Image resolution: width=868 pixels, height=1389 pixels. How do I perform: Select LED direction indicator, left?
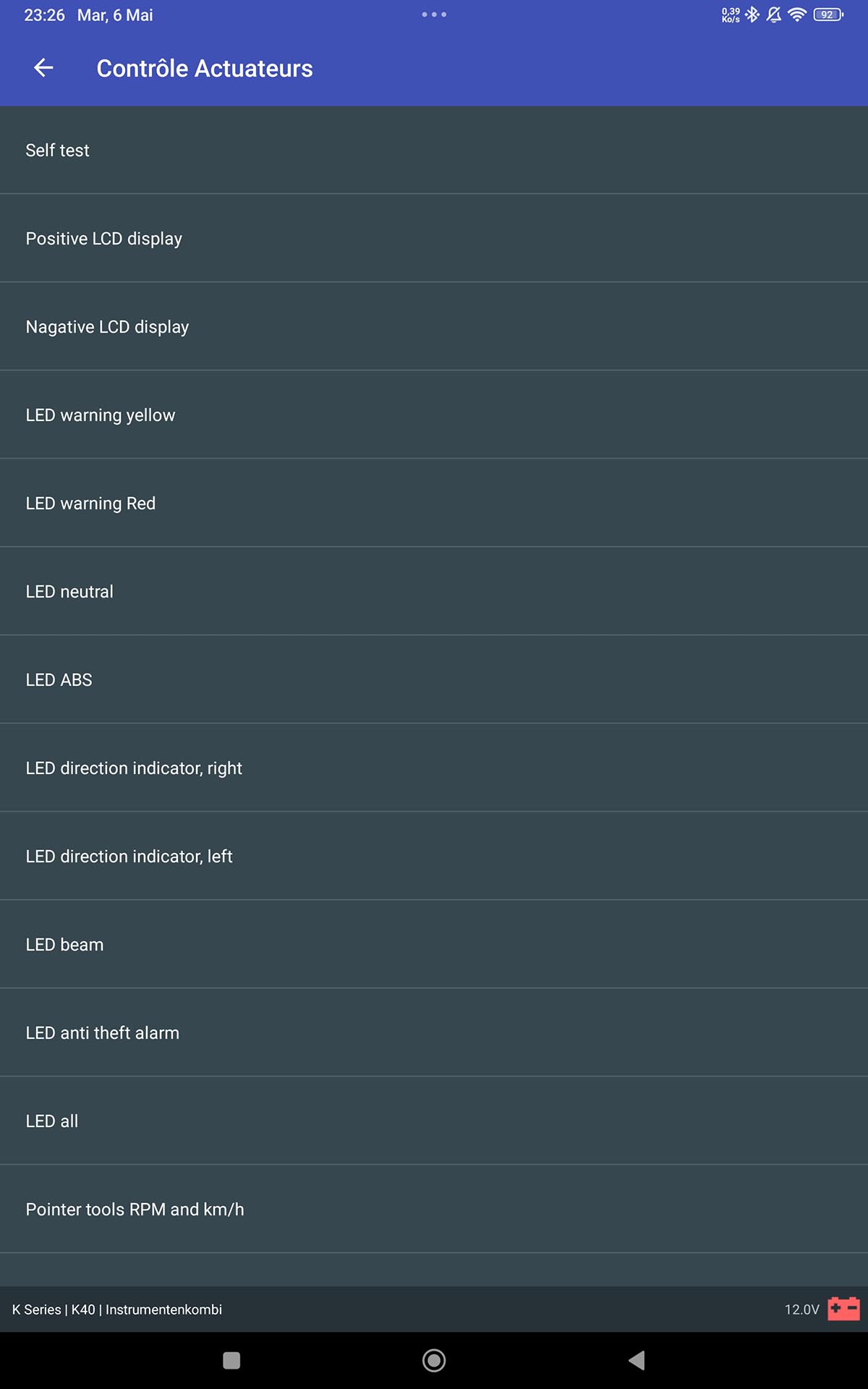(x=434, y=856)
